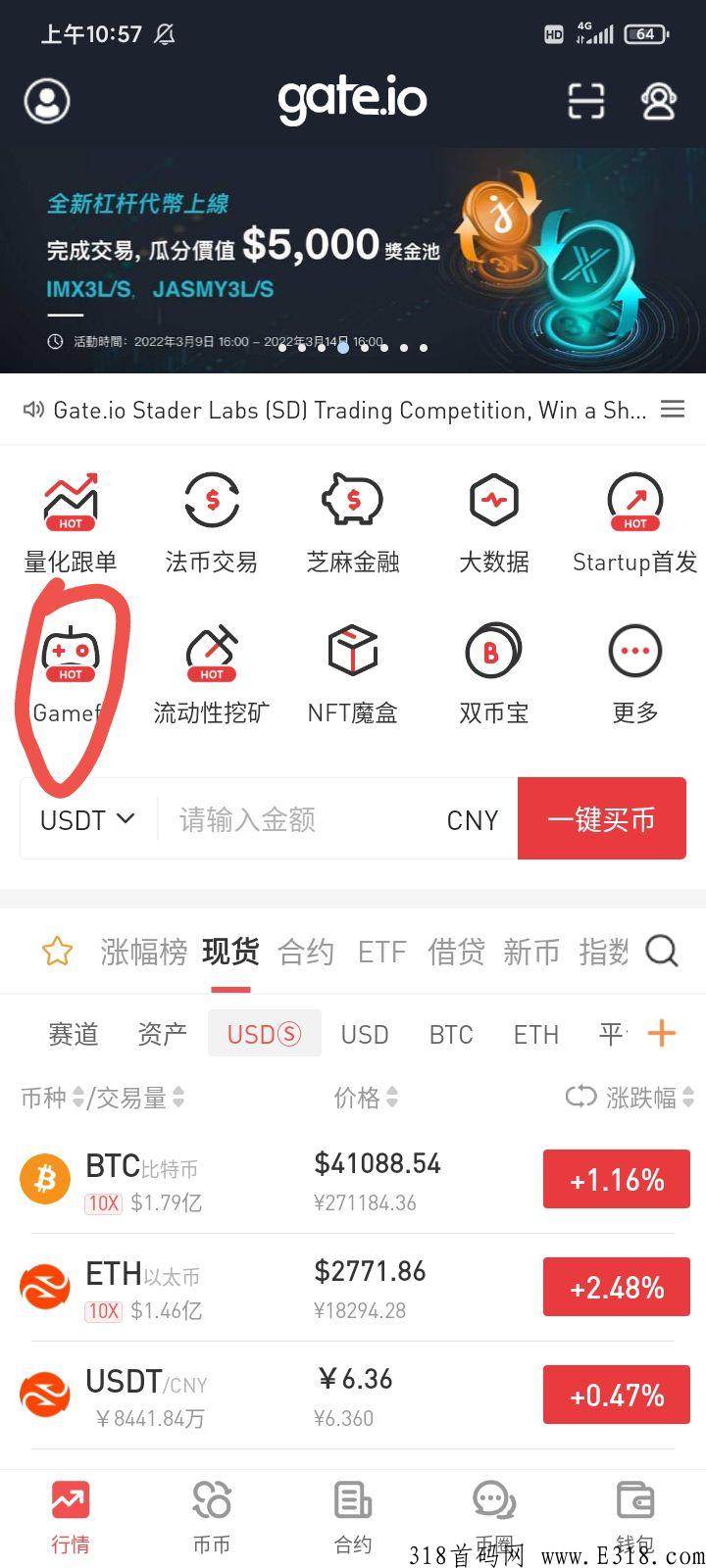706x1568 pixels.
Task: Expand more market categories with plus icon
Action: (662, 1033)
